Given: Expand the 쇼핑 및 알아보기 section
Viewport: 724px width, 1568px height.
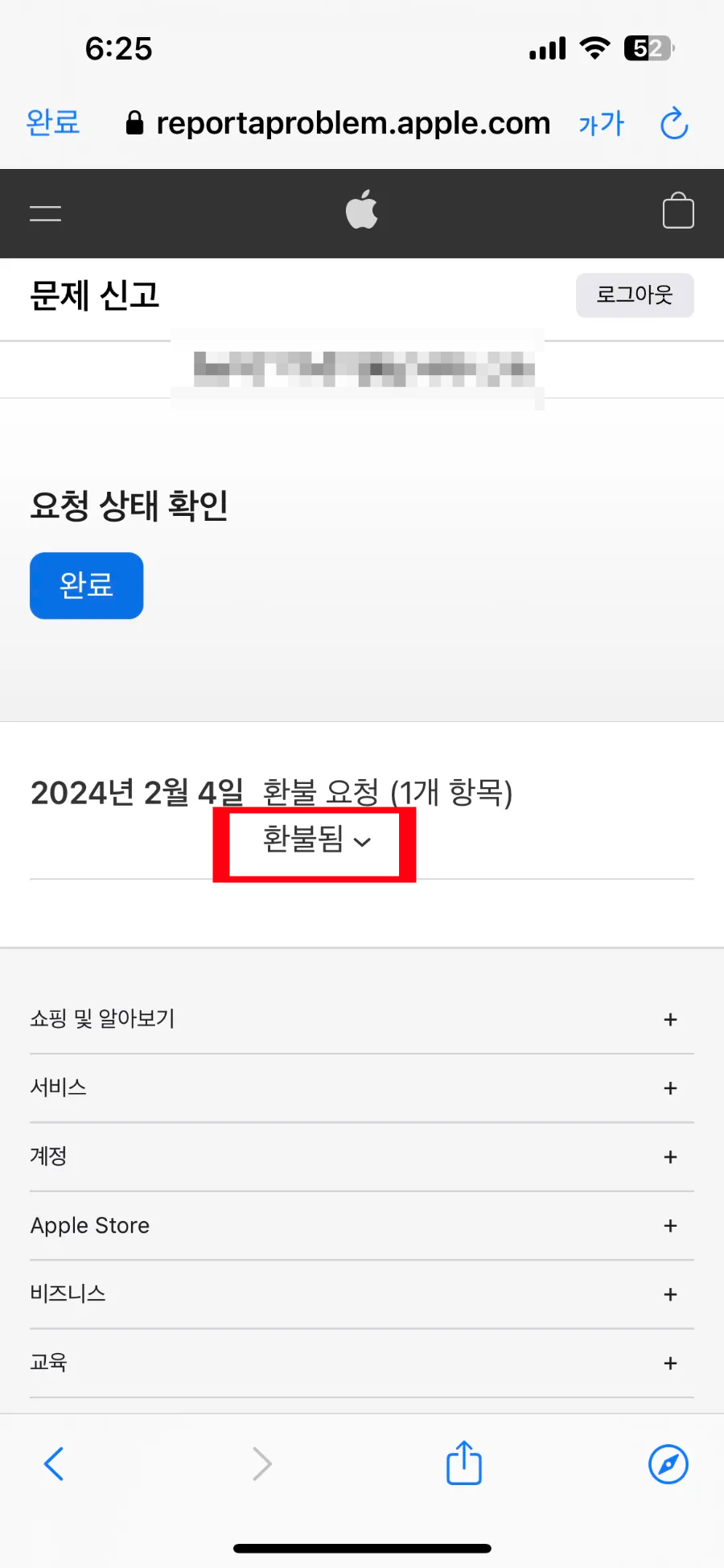Looking at the screenshot, I should 362,1019.
